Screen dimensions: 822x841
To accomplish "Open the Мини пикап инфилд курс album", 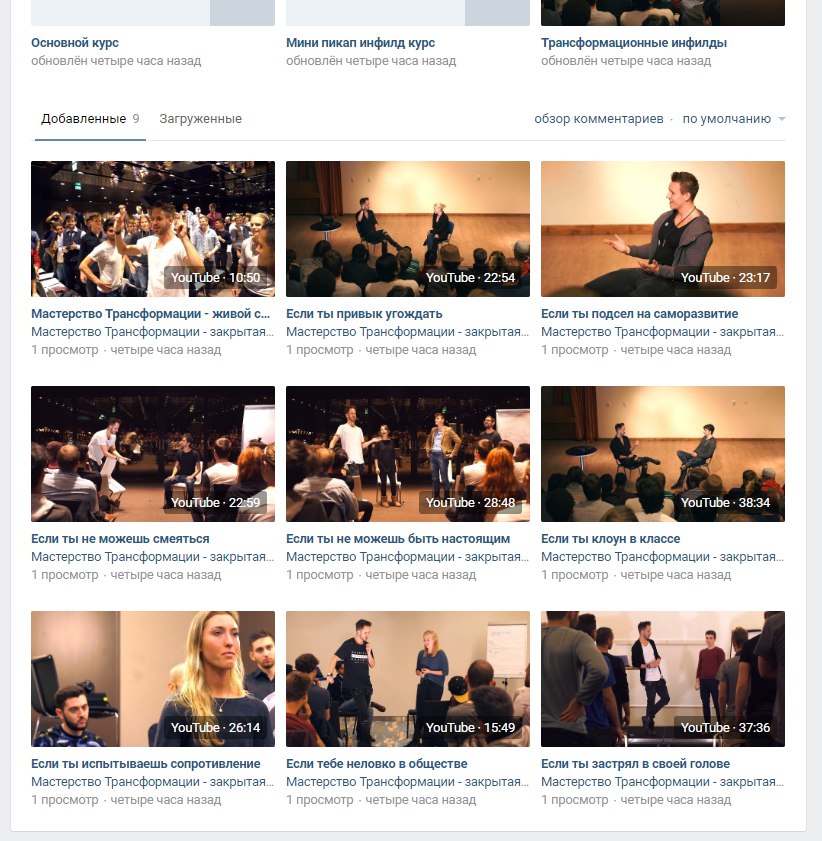I will tap(360, 43).
